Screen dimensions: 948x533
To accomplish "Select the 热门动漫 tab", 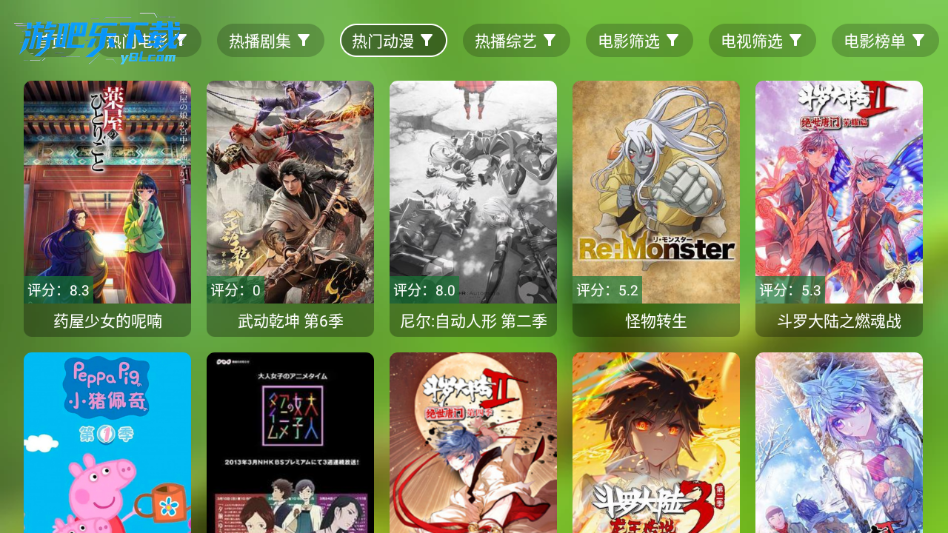I will click(x=393, y=41).
